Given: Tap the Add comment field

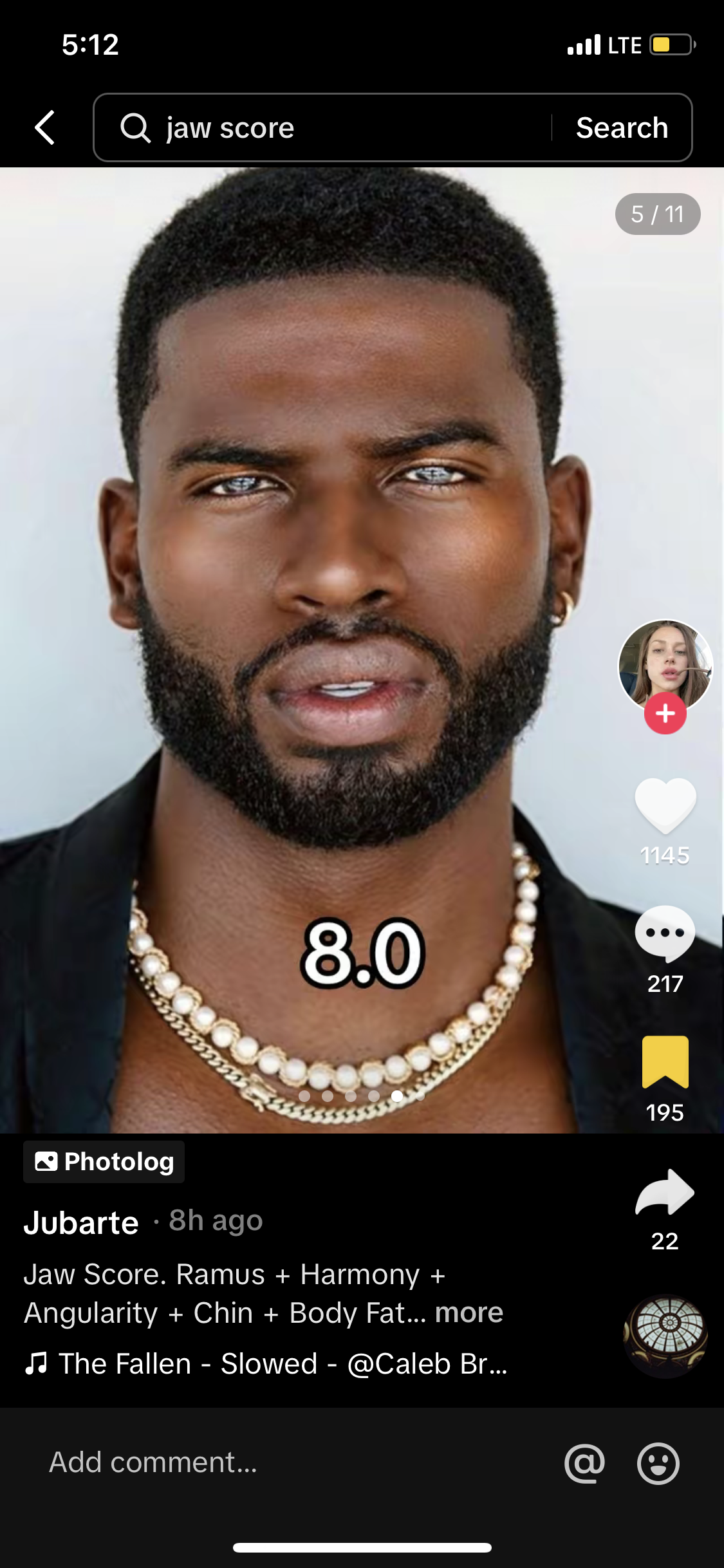Looking at the screenshot, I should 257,1462.
